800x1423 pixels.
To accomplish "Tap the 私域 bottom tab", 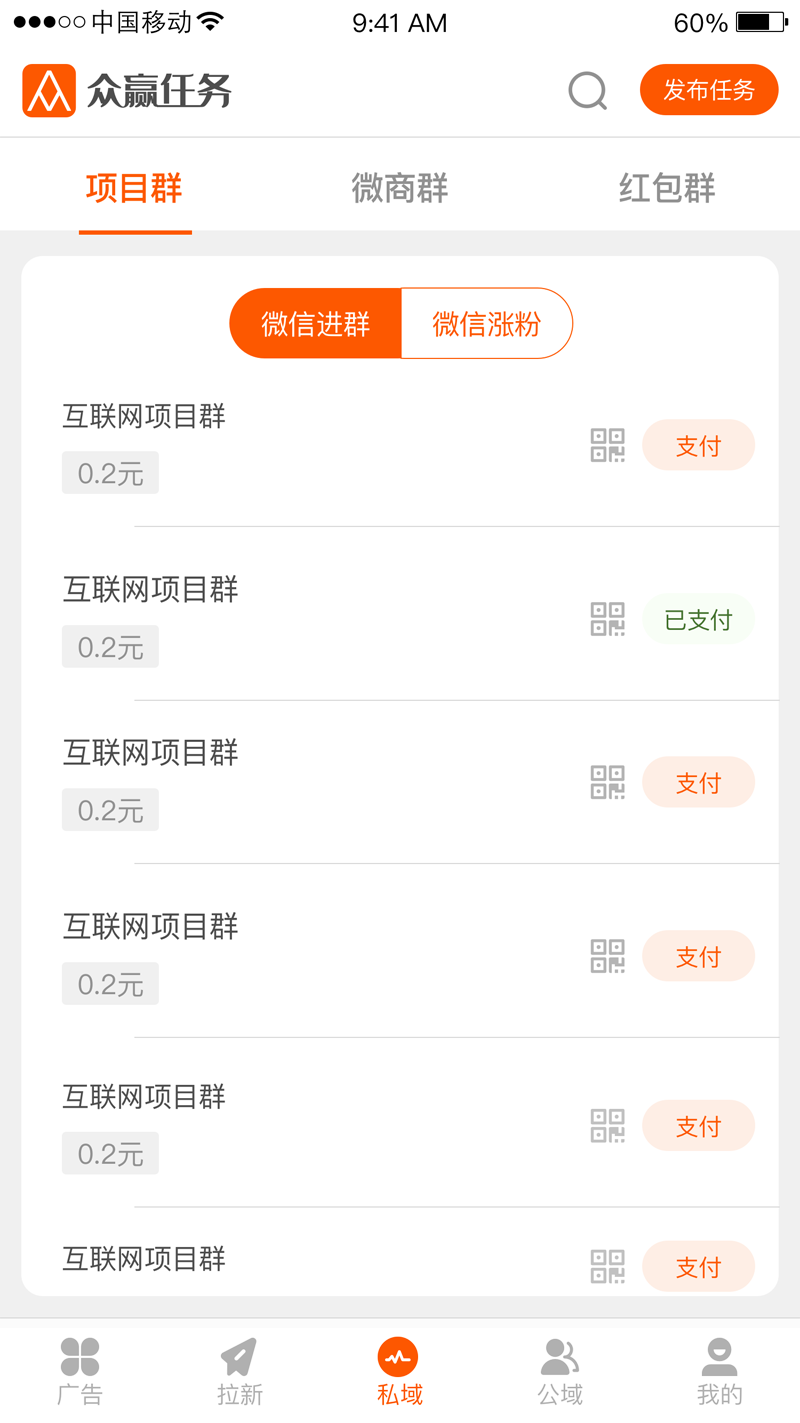I will coord(400,1371).
